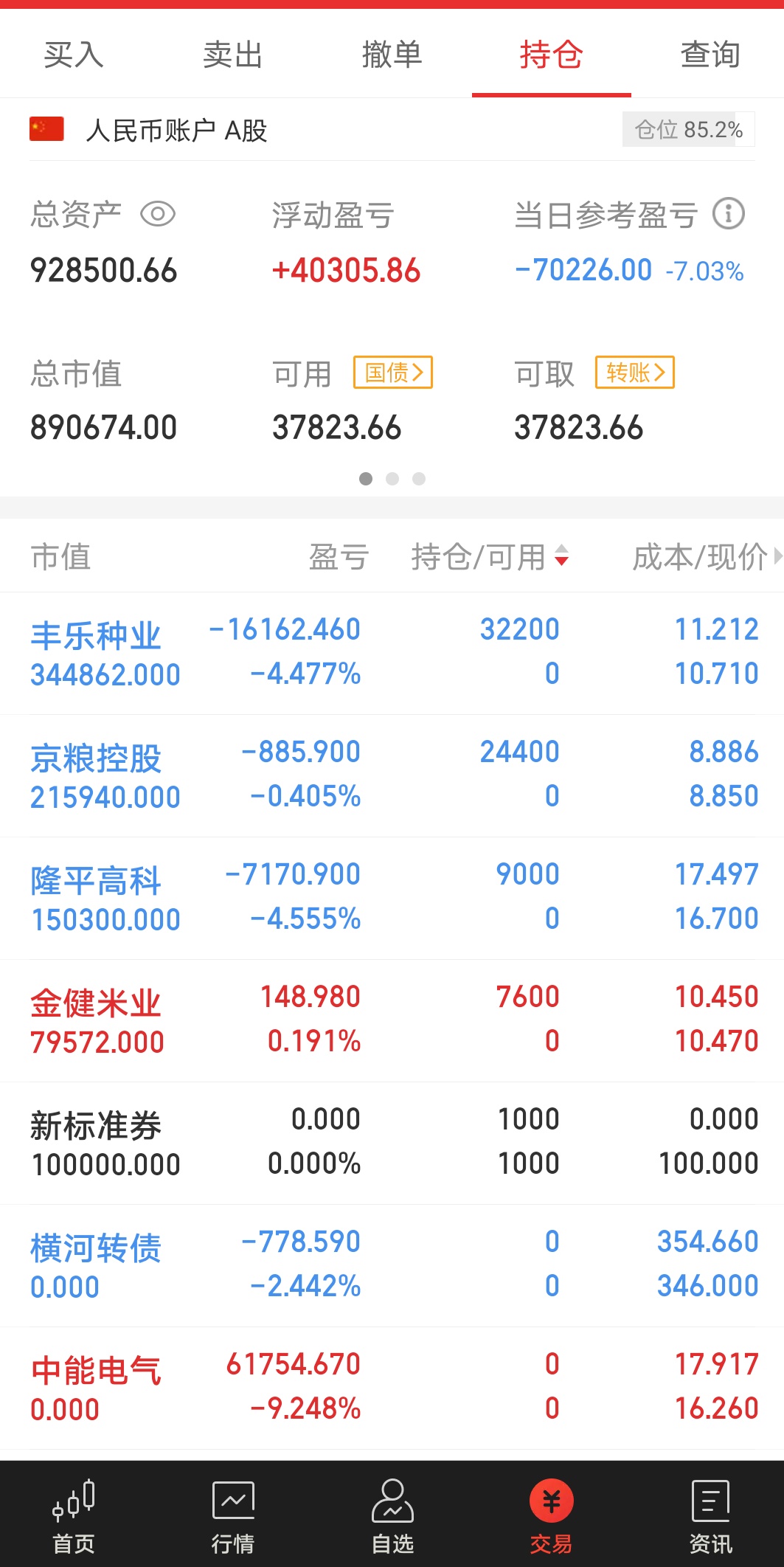Hide total assets with the eye icon
784x1567 pixels.
coord(158,215)
